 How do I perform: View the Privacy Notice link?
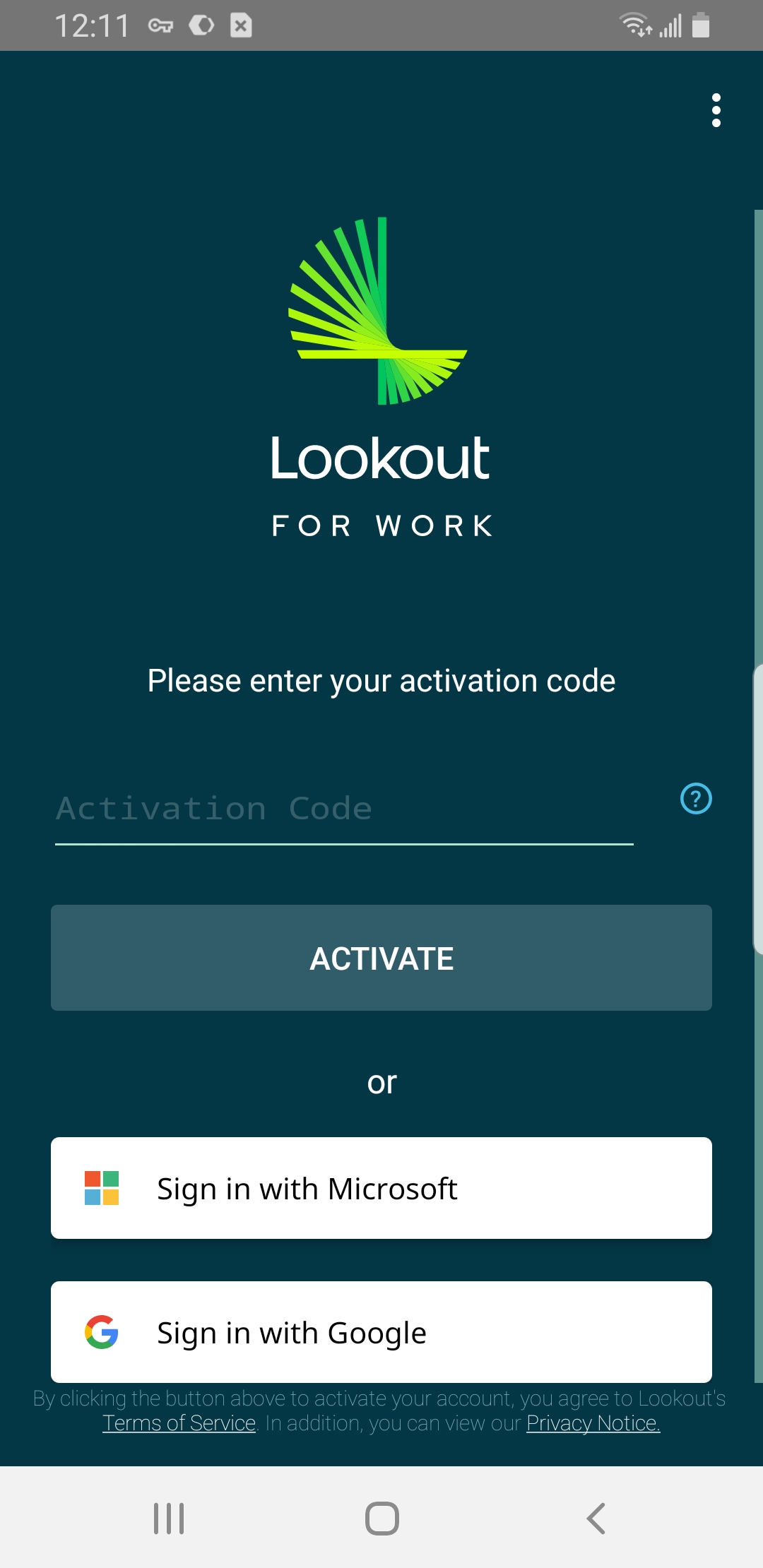[593, 1423]
